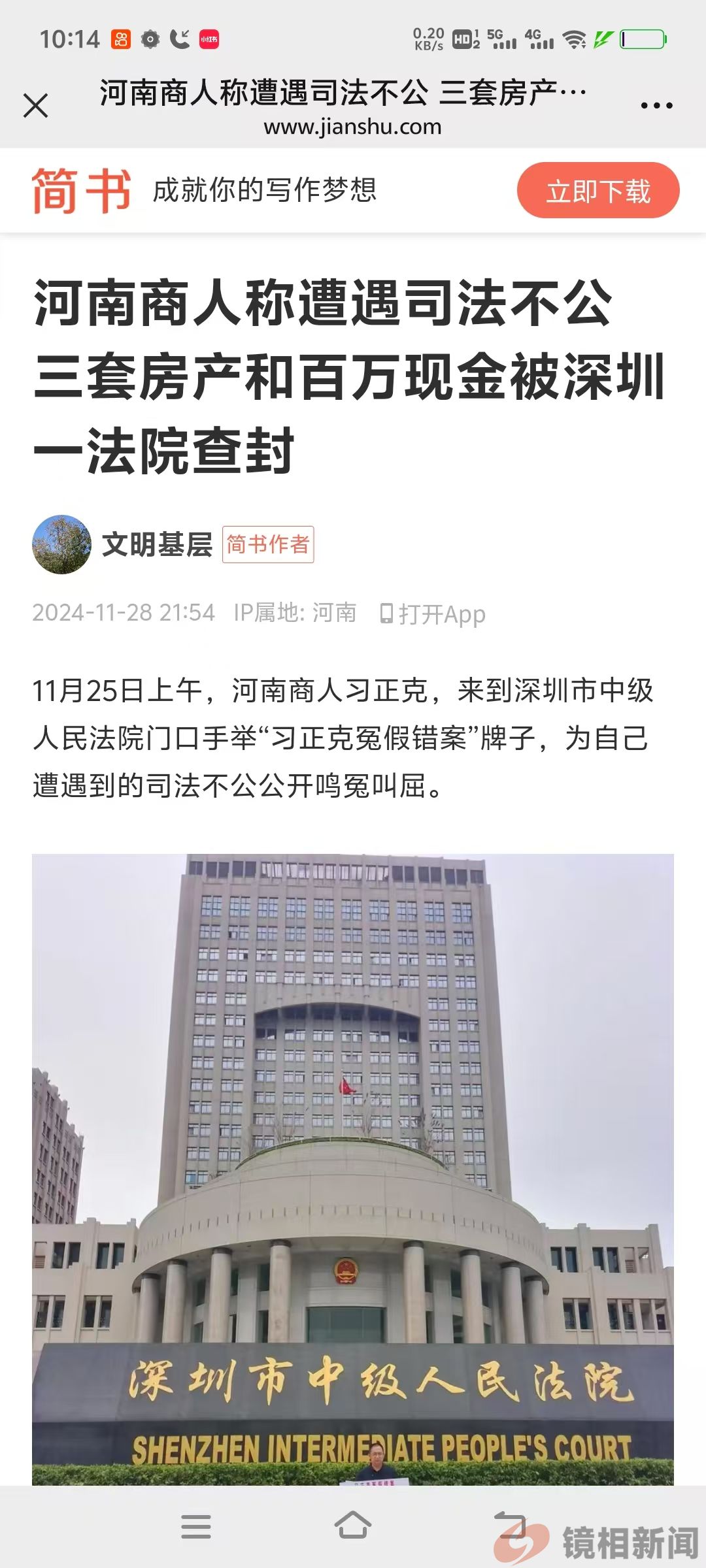The height and width of the screenshot is (1568, 706).
Task: Tap the 简书作者 author badge
Action: tap(270, 544)
